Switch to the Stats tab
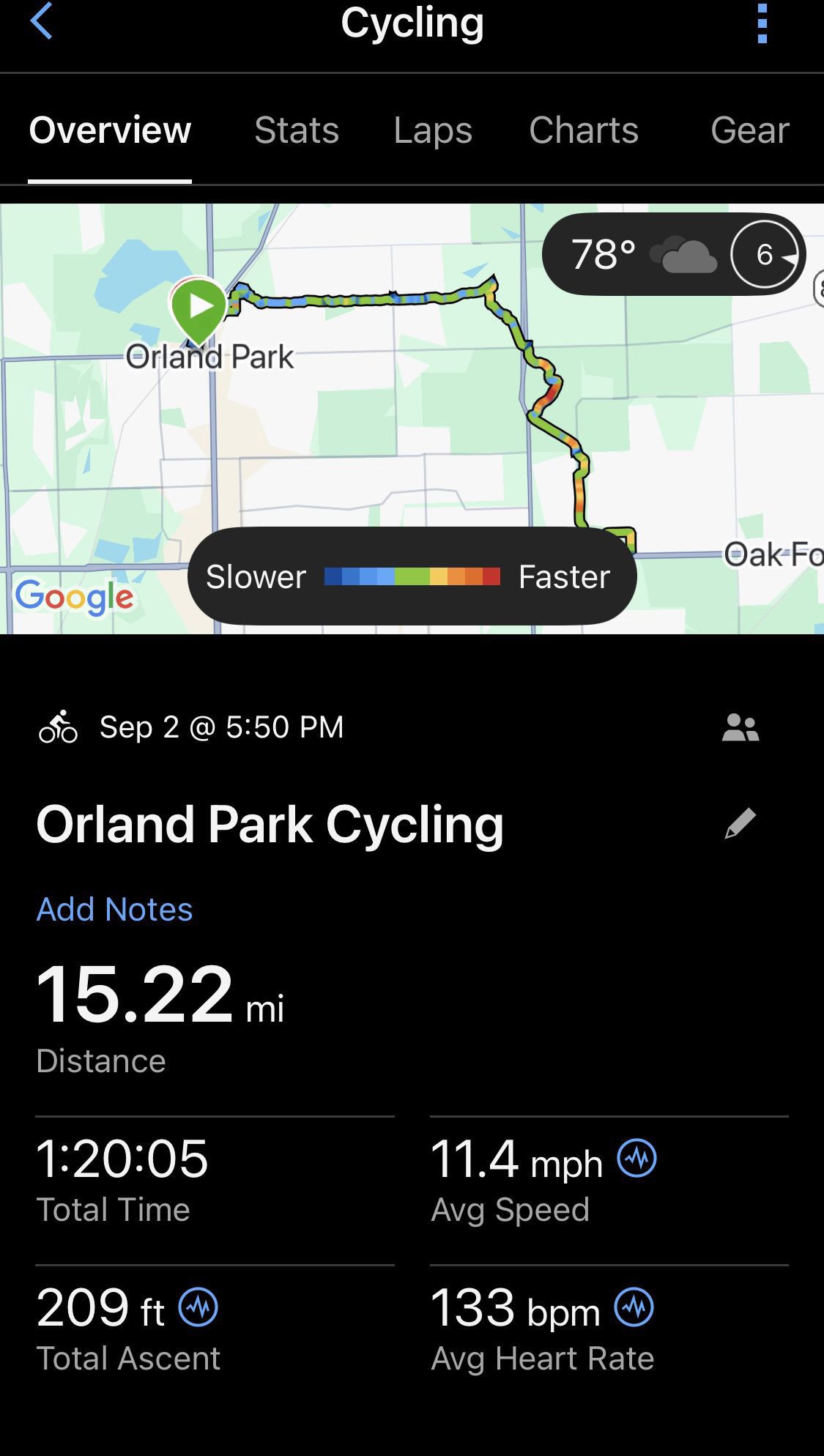824x1456 pixels. (x=297, y=130)
